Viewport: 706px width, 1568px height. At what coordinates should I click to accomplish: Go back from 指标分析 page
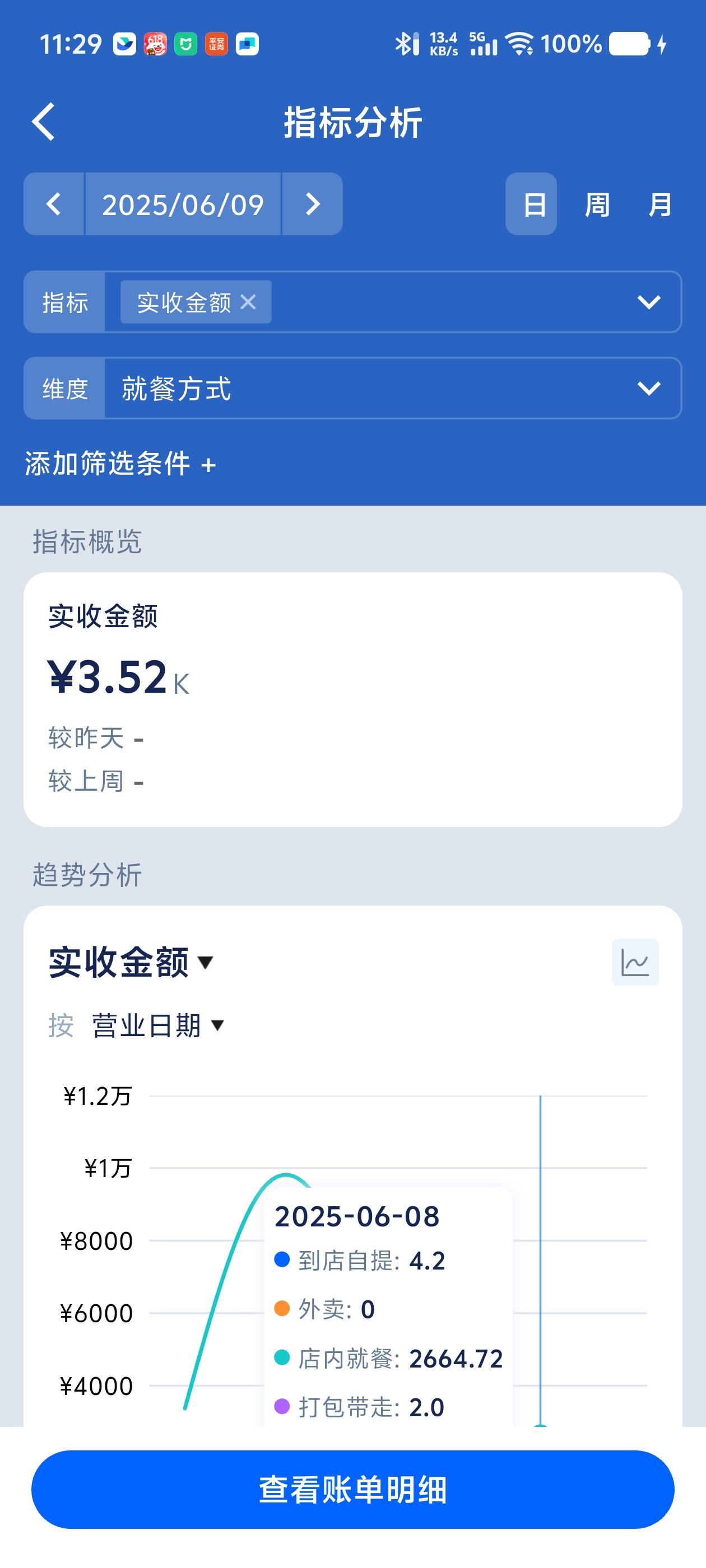pyautogui.click(x=44, y=122)
